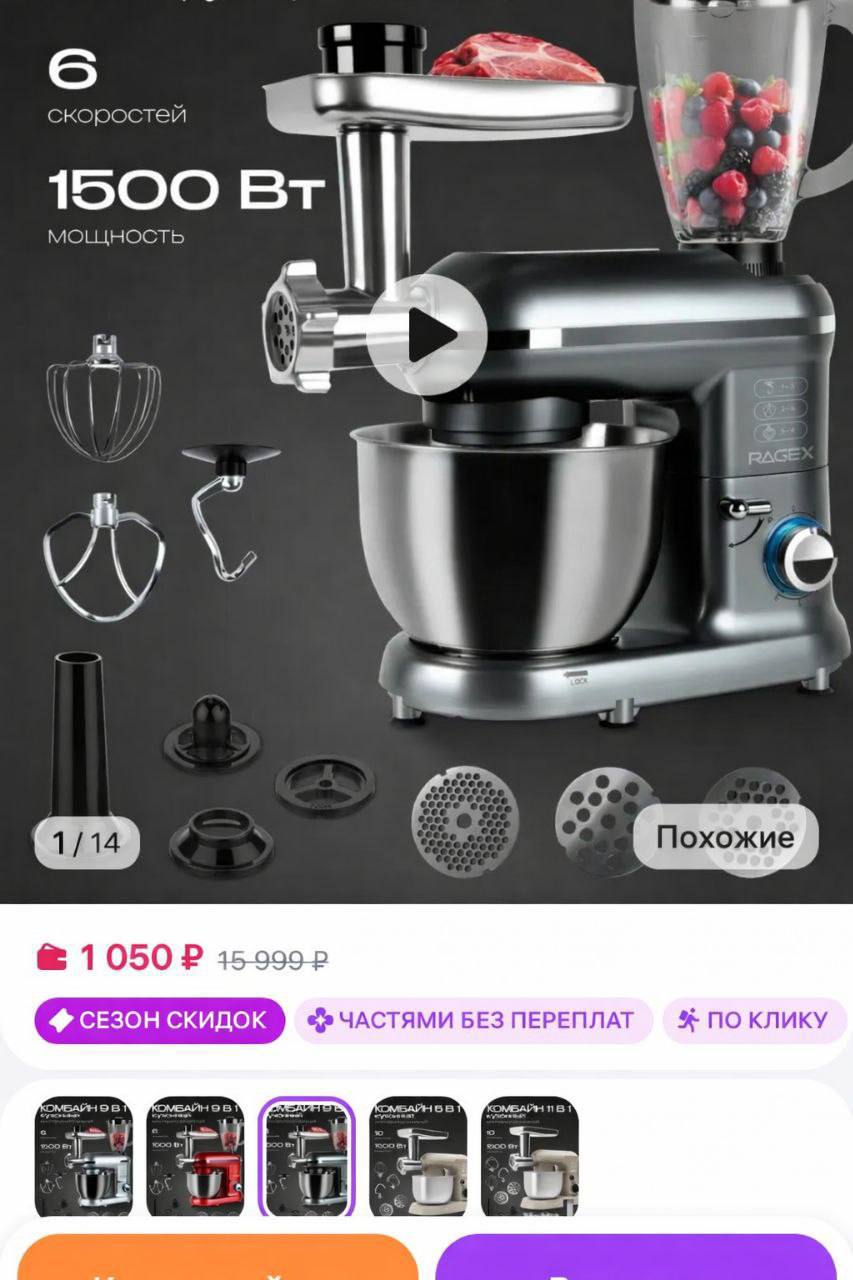Viewport: 853px width, 1280px height.
Task: Tap the purple button at the bottom
Action: (635, 1259)
